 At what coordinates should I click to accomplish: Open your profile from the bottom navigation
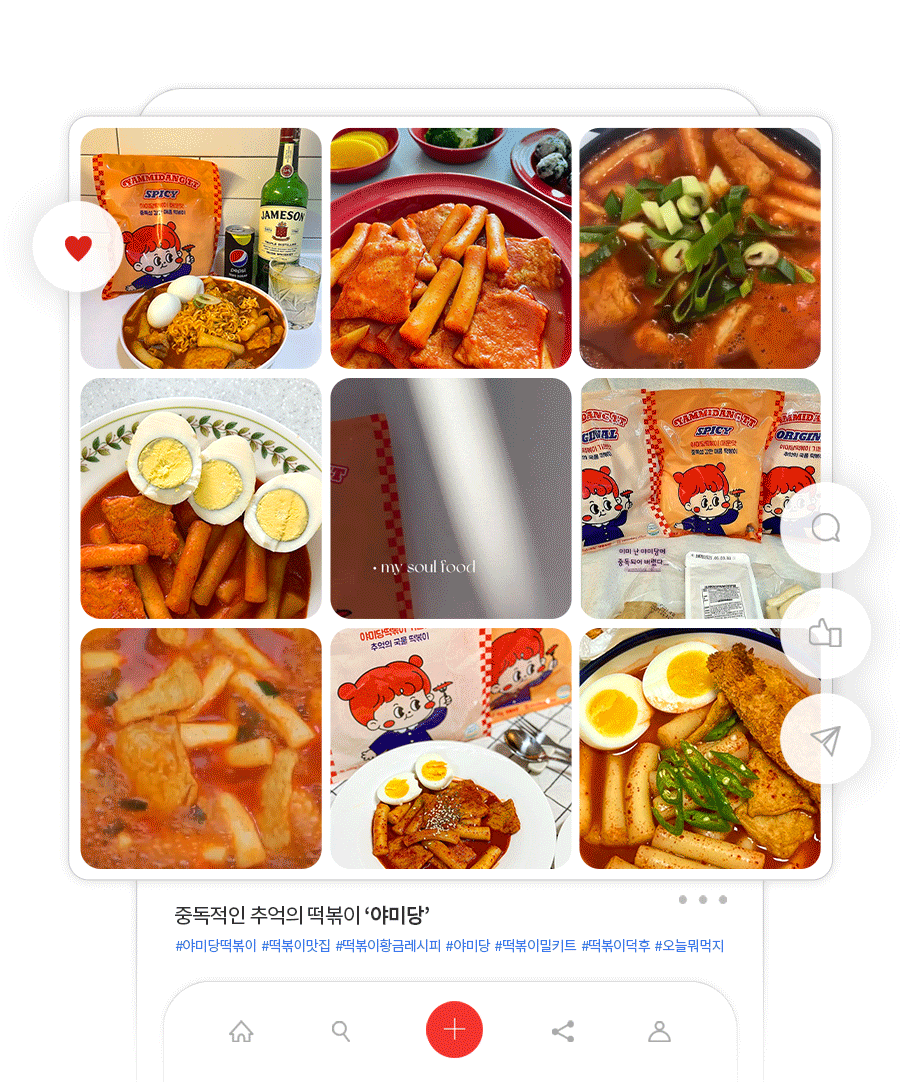tap(659, 1029)
